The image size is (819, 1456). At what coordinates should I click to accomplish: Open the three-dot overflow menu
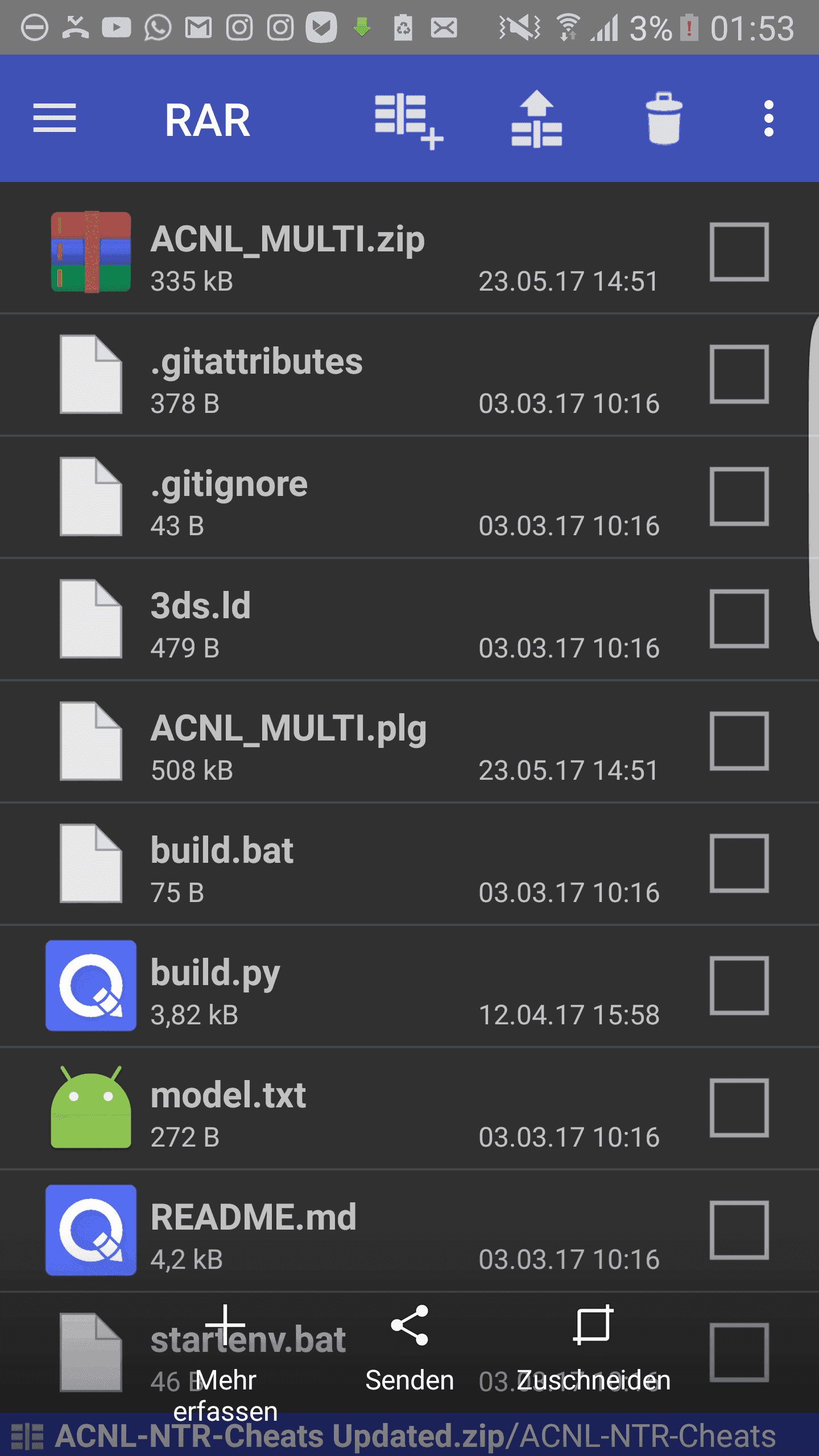(x=768, y=118)
